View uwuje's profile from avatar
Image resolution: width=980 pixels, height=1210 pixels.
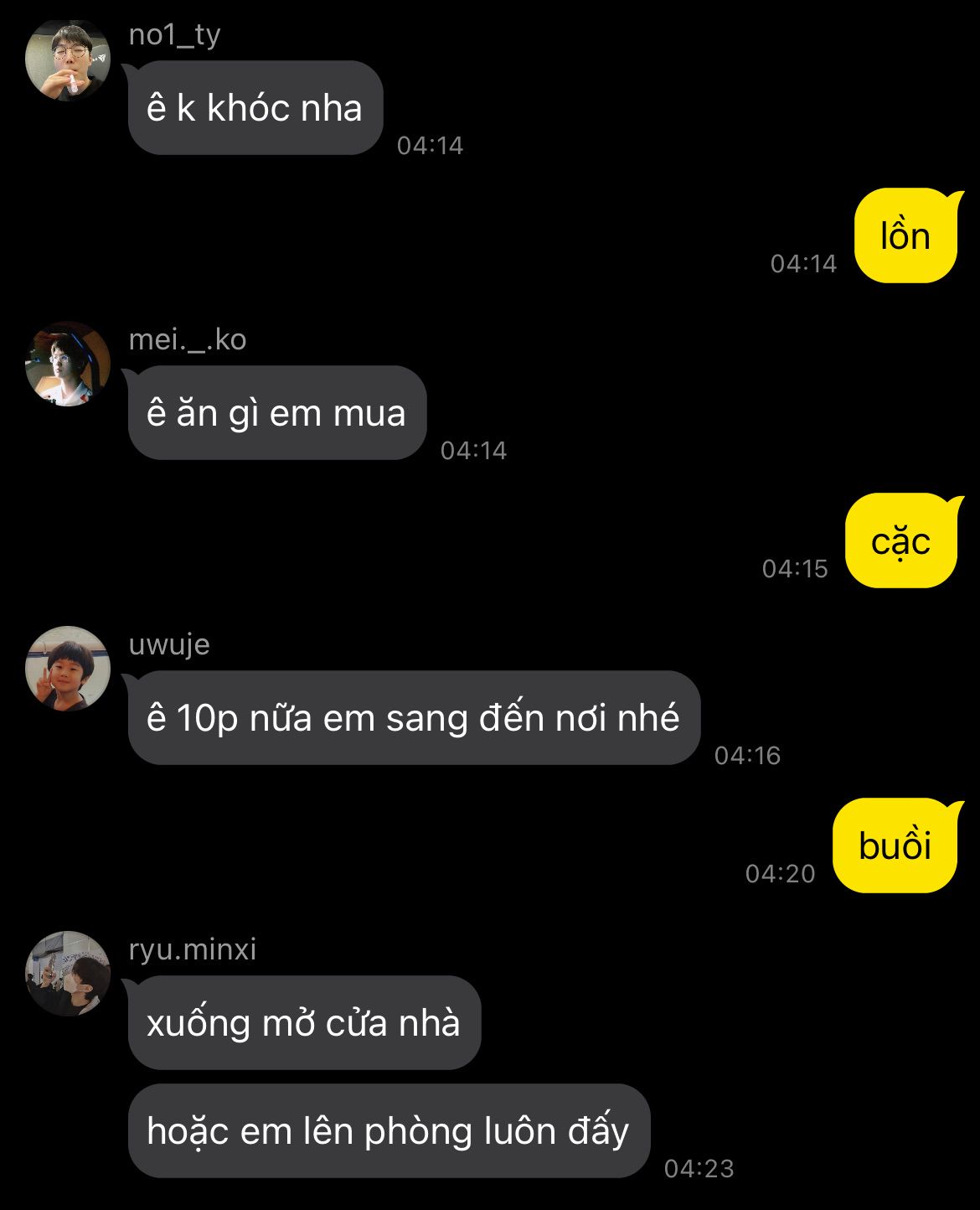point(68,668)
